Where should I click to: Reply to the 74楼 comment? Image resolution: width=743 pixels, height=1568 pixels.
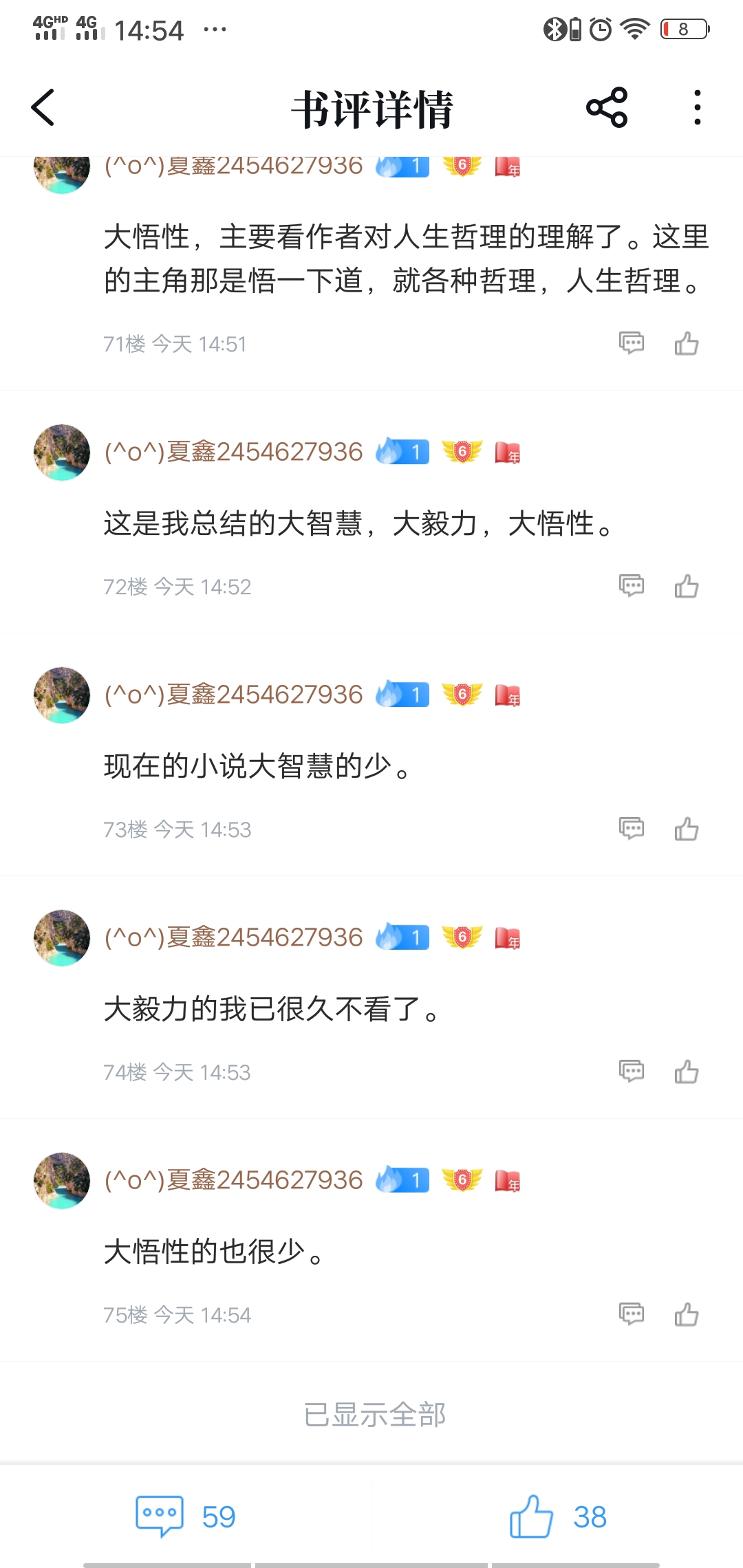click(x=632, y=1071)
